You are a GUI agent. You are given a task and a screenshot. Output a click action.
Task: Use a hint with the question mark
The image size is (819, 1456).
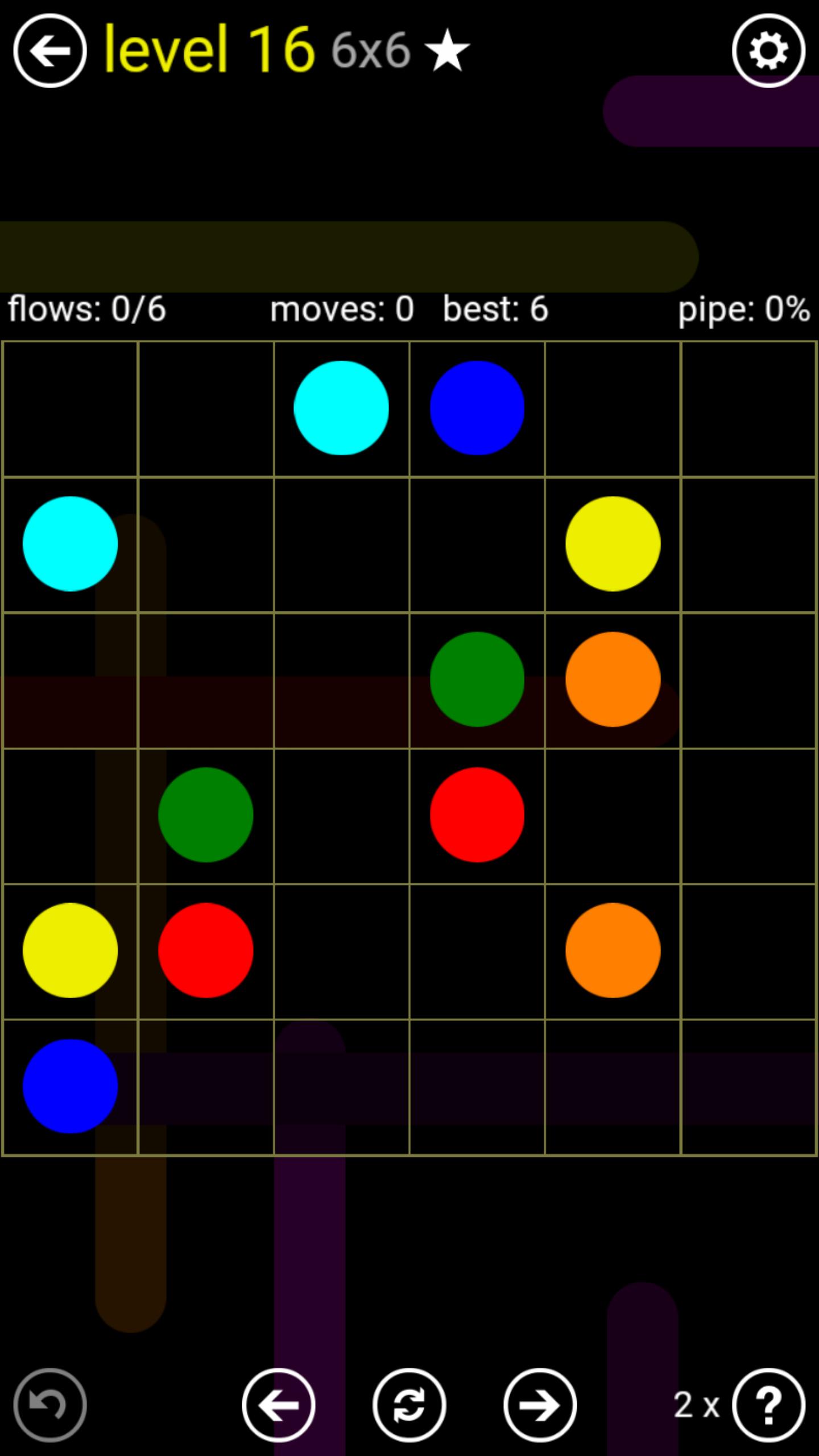tap(768, 1405)
